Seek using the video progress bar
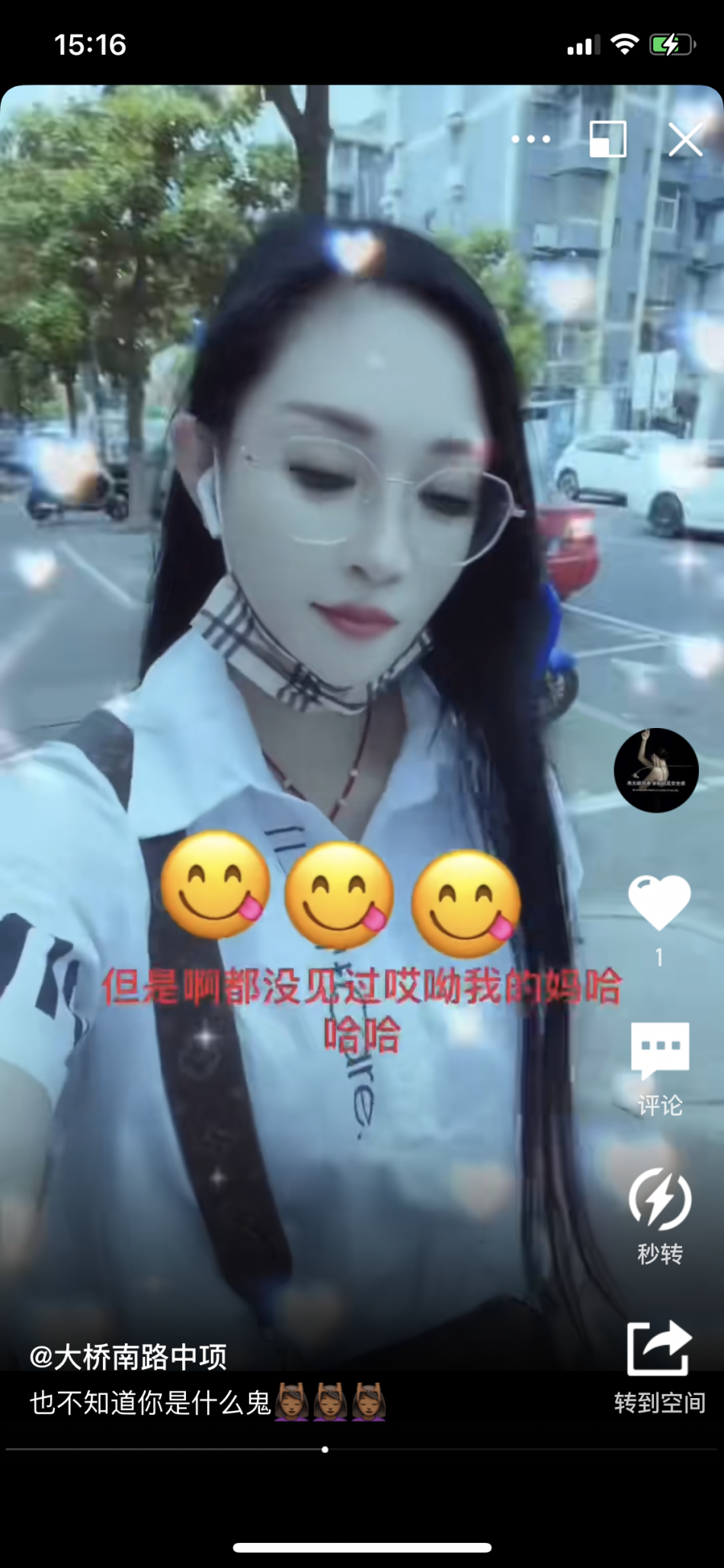This screenshot has width=724, height=1568. coord(325,1449)
